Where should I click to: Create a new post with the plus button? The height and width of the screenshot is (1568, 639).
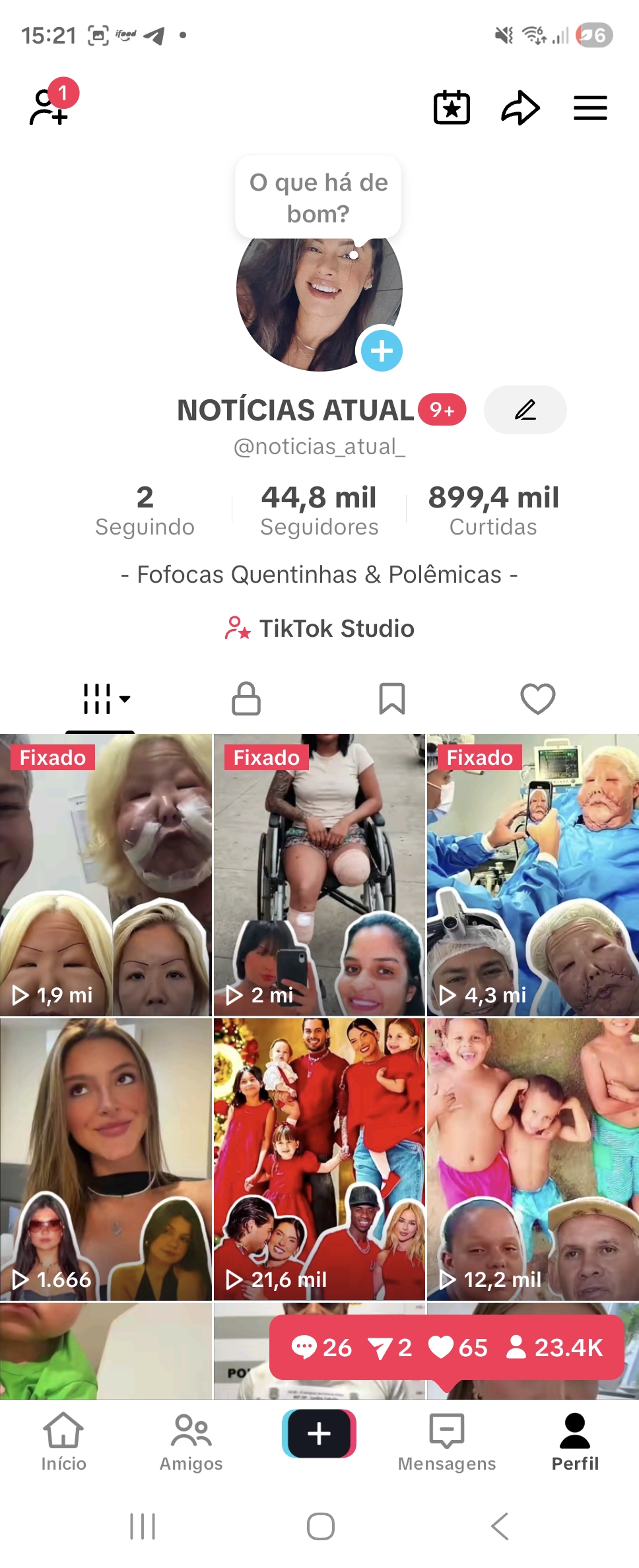point(319,1433)
